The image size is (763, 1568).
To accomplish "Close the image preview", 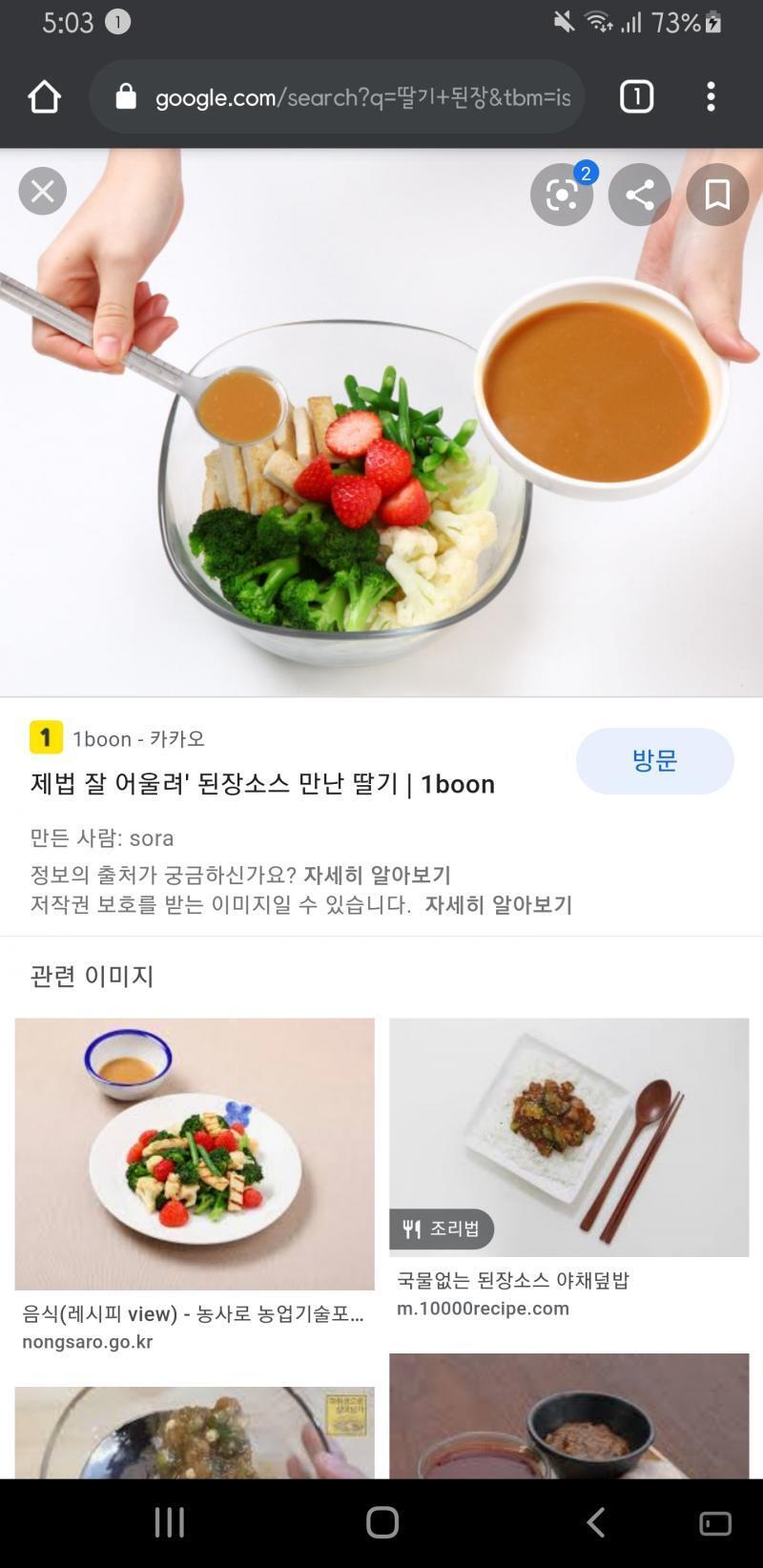I will 42,192.
